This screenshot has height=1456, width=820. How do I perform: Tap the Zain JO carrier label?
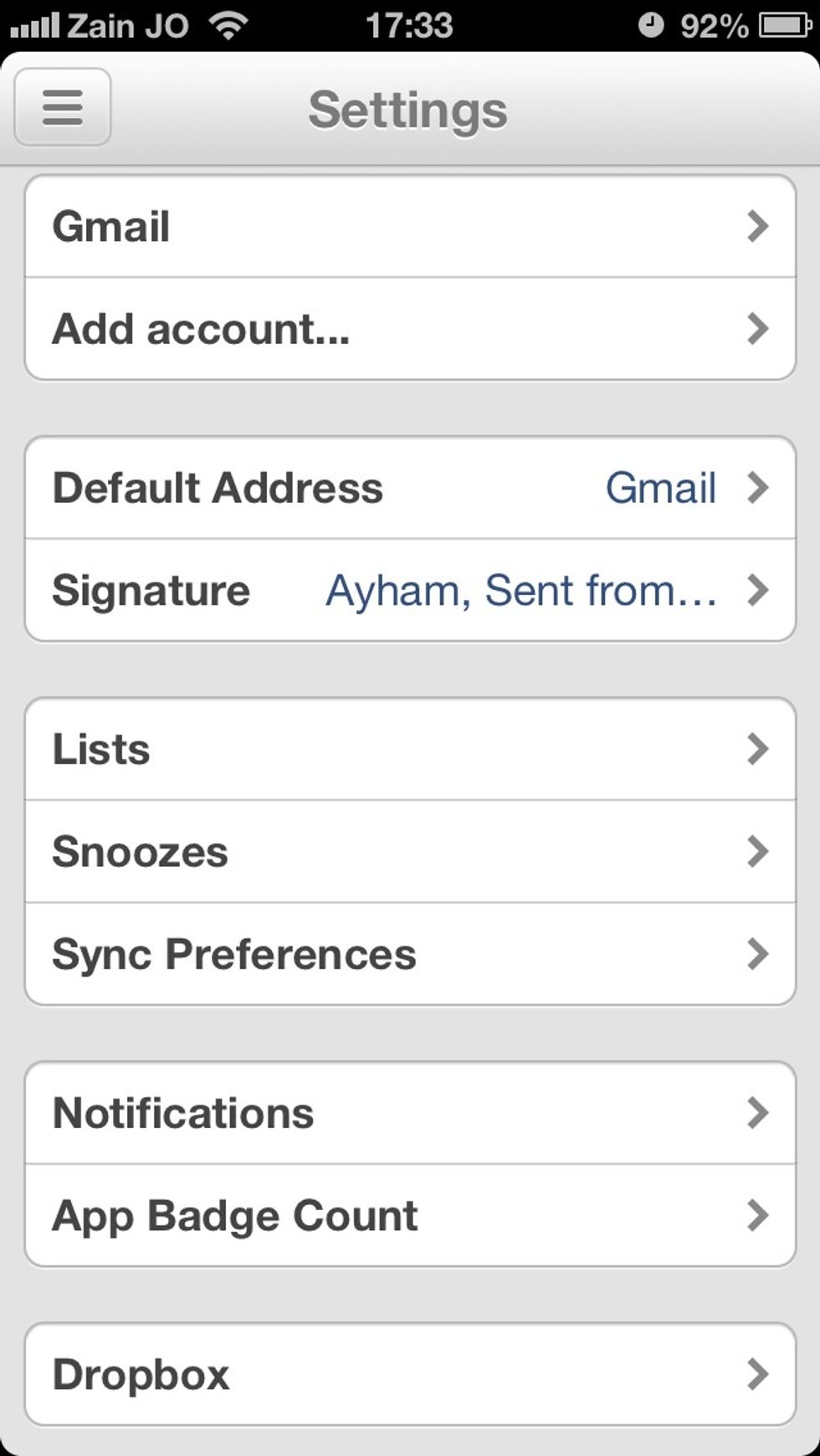pos(126,24)
